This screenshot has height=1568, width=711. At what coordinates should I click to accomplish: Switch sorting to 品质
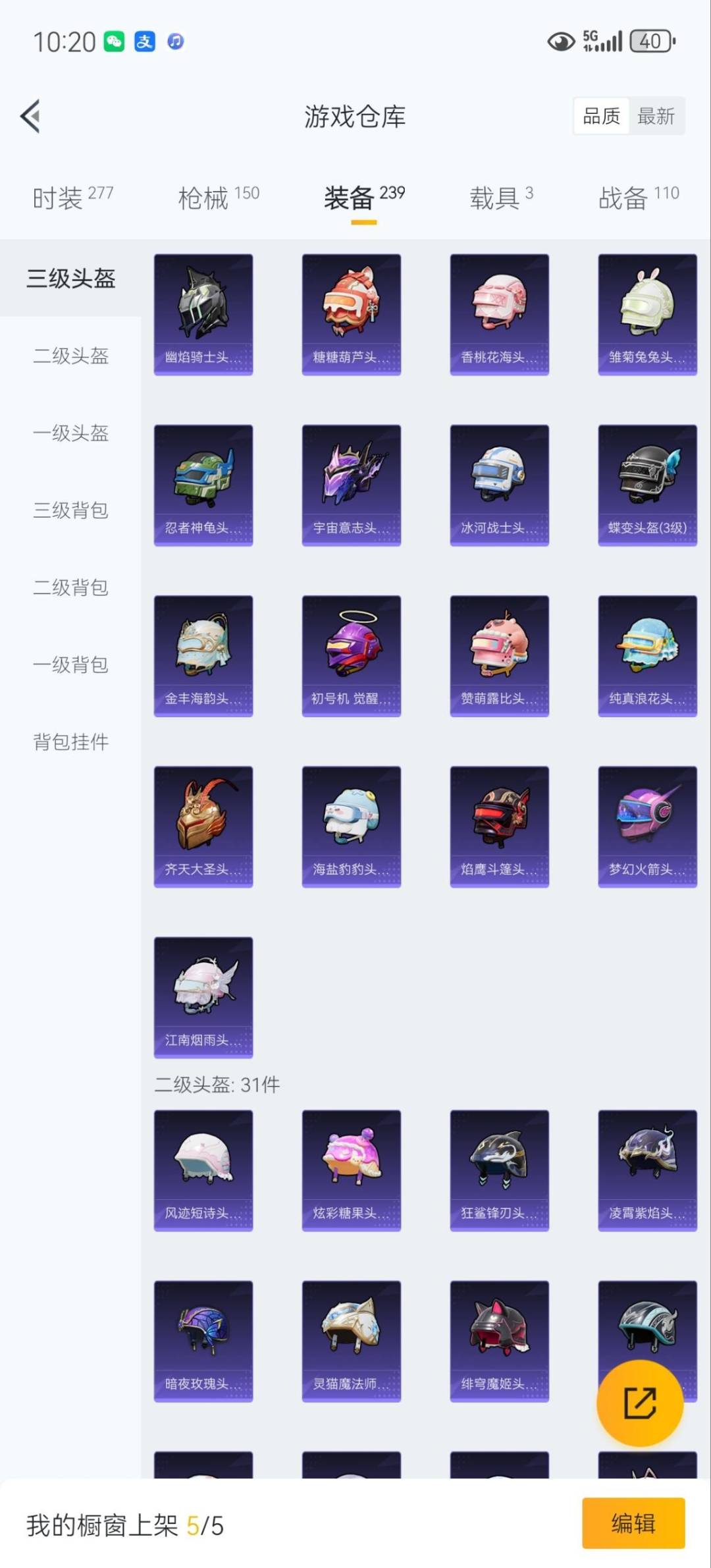tap(601, 115)
